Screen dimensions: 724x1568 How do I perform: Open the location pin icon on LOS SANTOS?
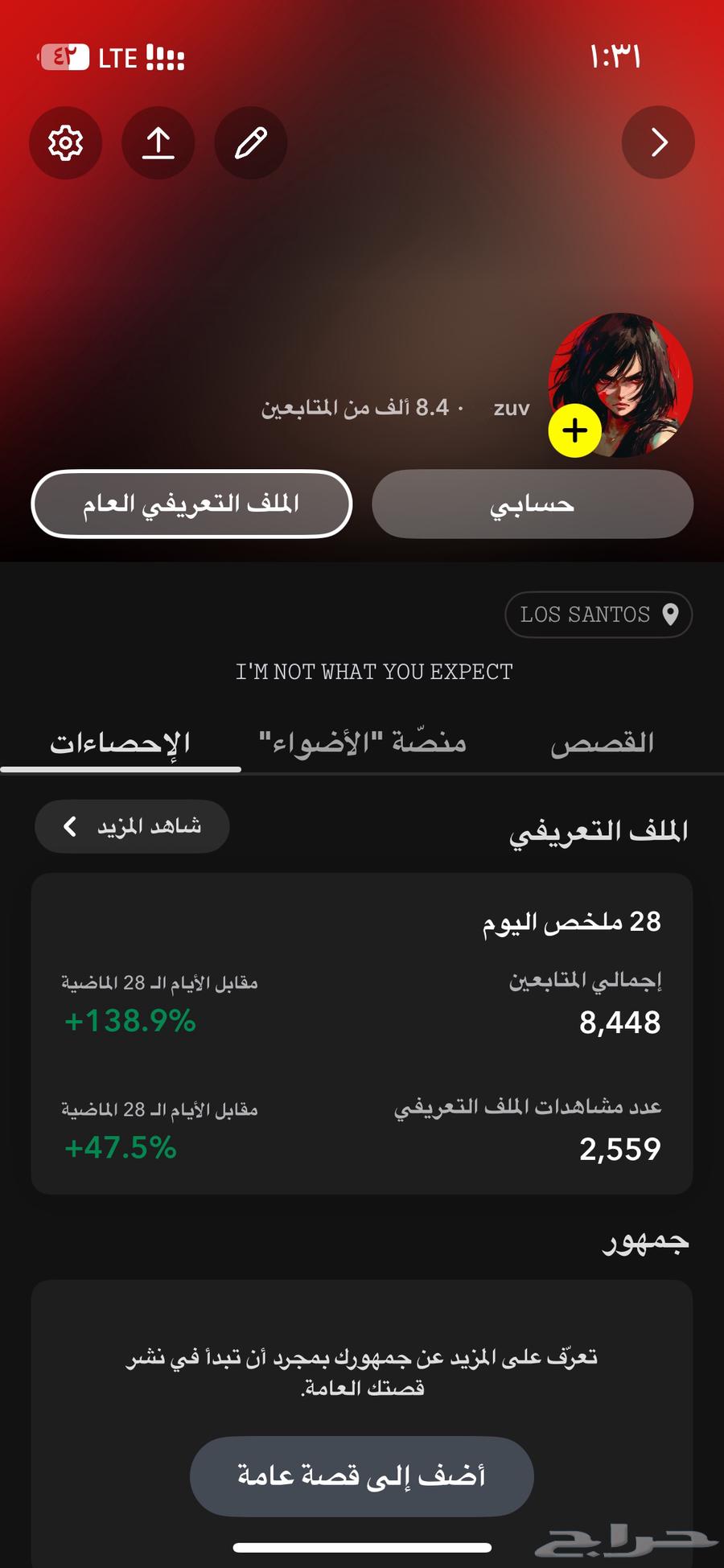[670, 615]
